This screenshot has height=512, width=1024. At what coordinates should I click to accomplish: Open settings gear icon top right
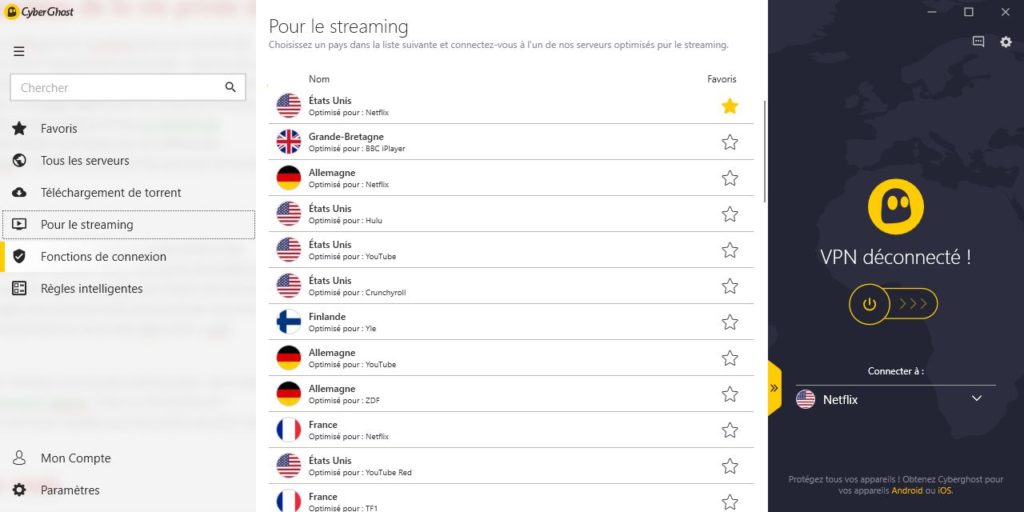pos(1006,42)
